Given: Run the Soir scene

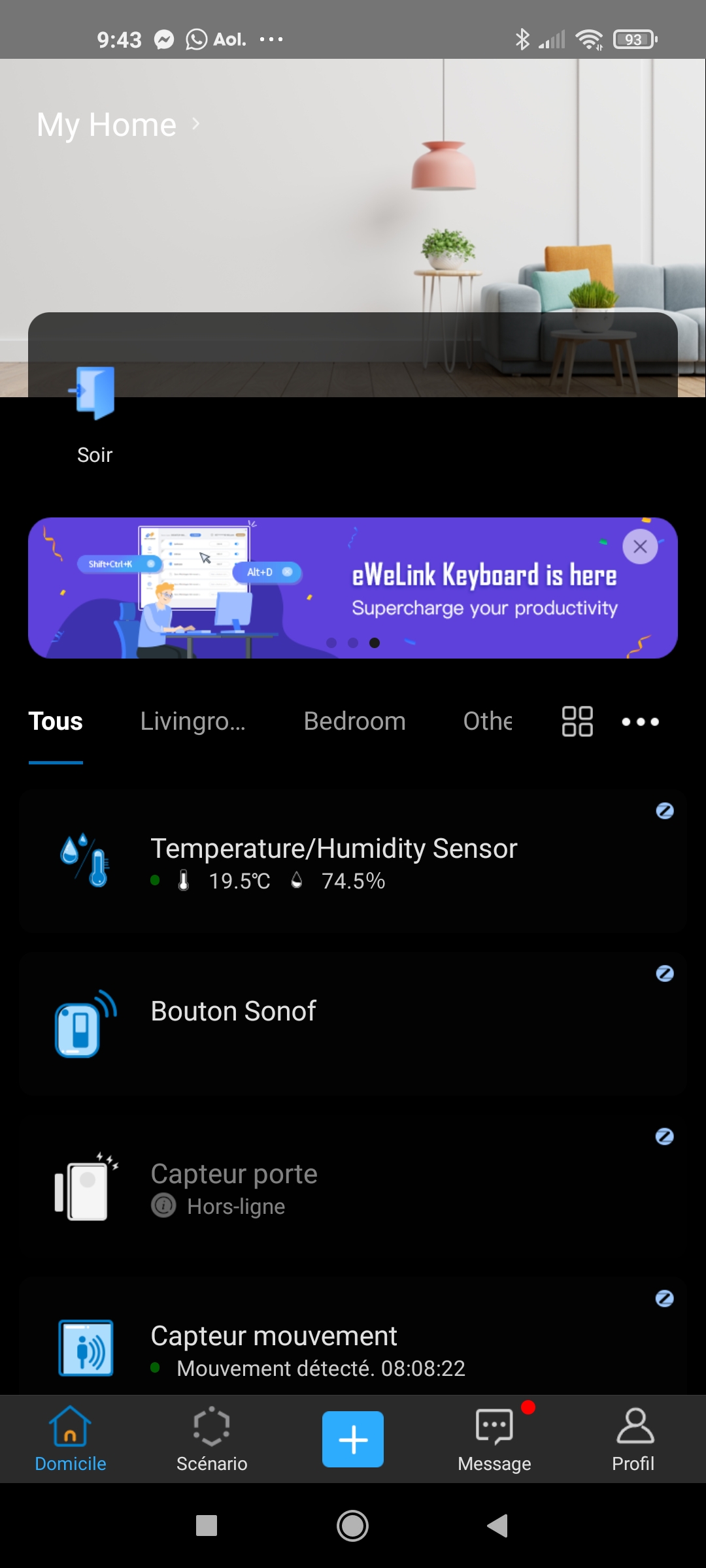Looking at the screenshot, I should [x=95, y=416].
